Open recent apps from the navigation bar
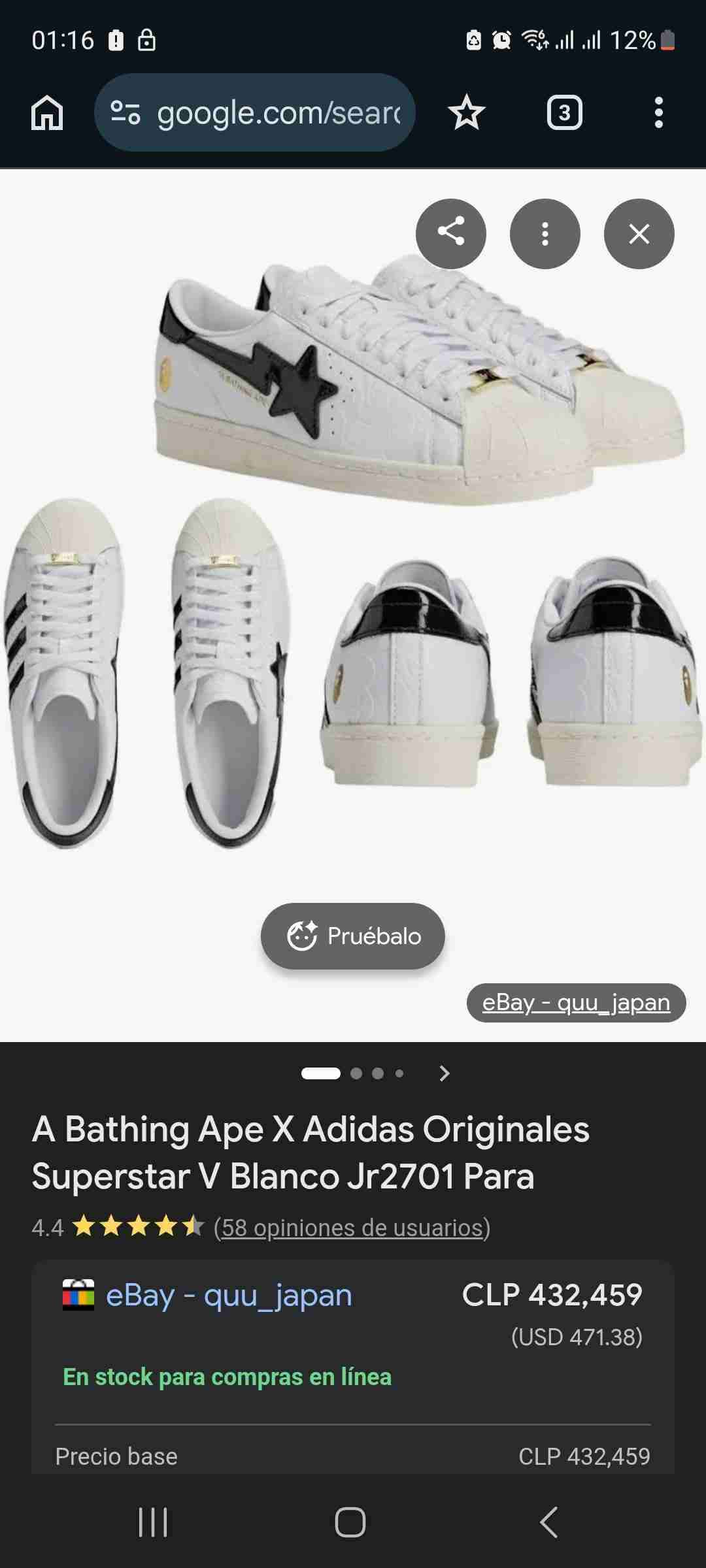Viewport: 706px width, 1568px height. pyautogui.click(x=153, y=1522)
